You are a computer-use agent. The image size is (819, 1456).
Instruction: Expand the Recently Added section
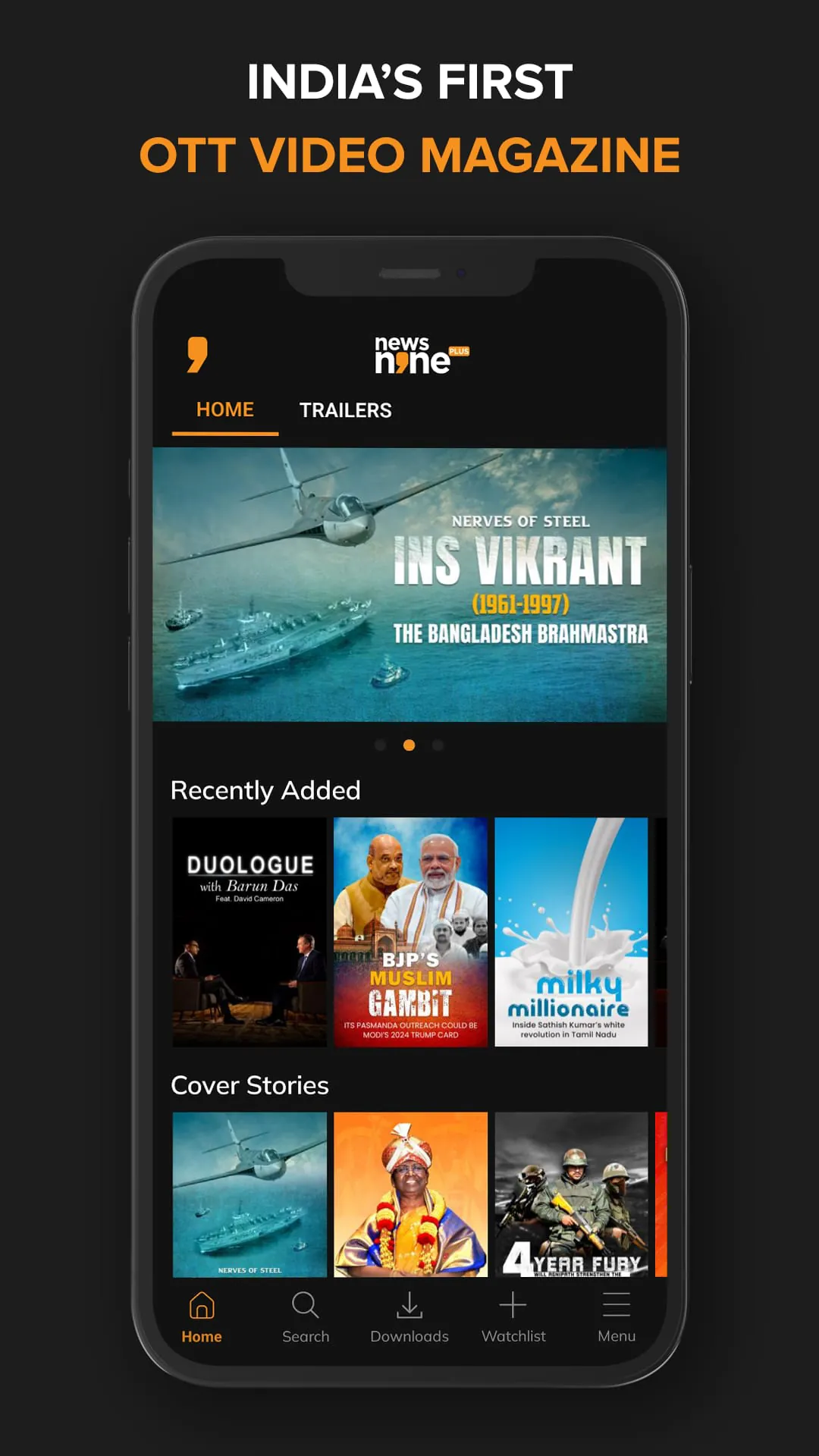tap(267, 790)
